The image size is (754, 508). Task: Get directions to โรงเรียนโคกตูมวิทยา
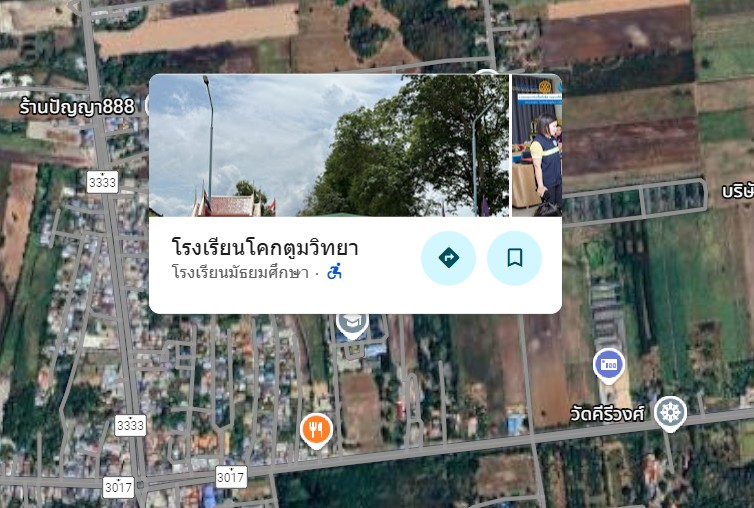[x=448, y=258]
